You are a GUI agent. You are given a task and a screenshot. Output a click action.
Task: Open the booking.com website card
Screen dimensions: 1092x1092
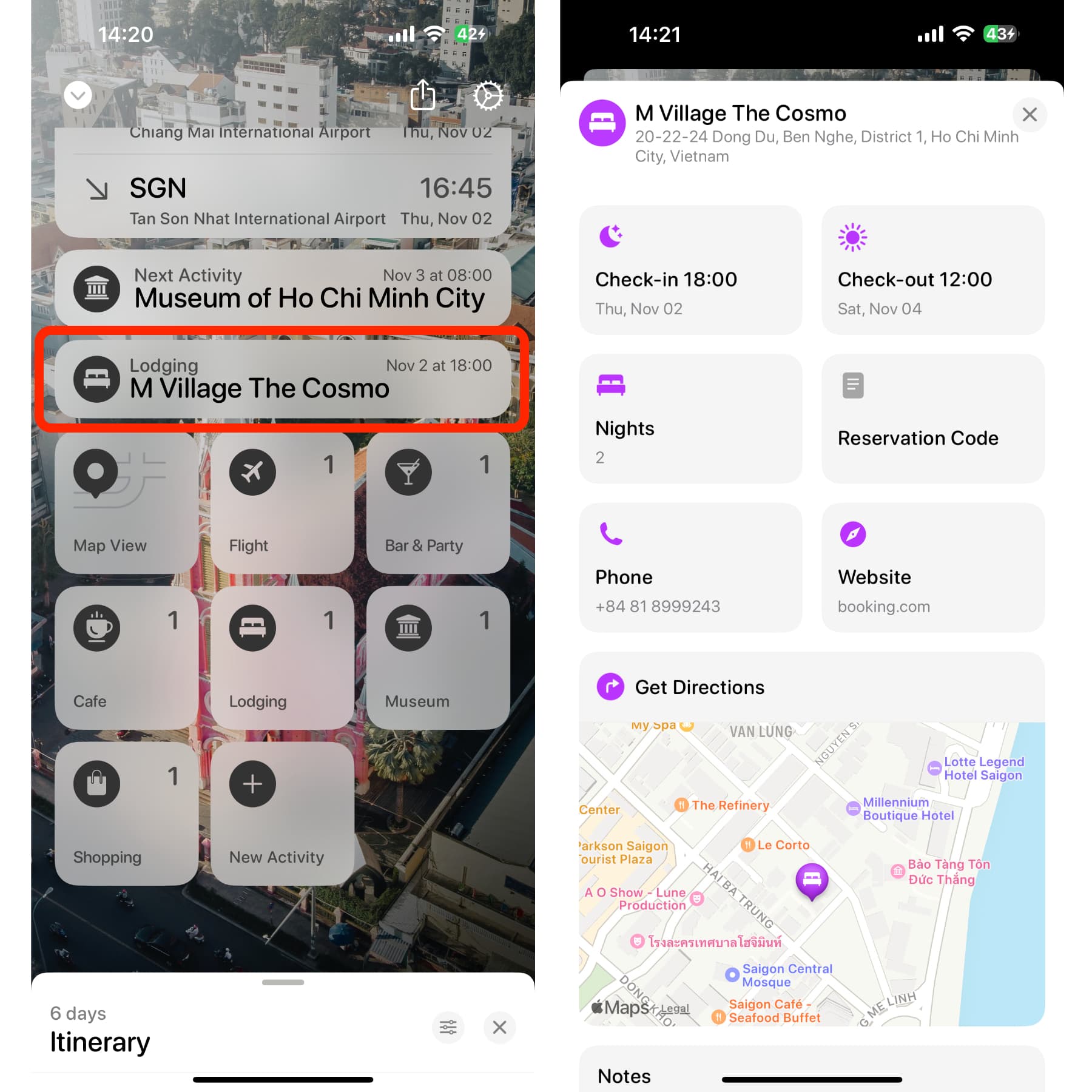[932, 568]
